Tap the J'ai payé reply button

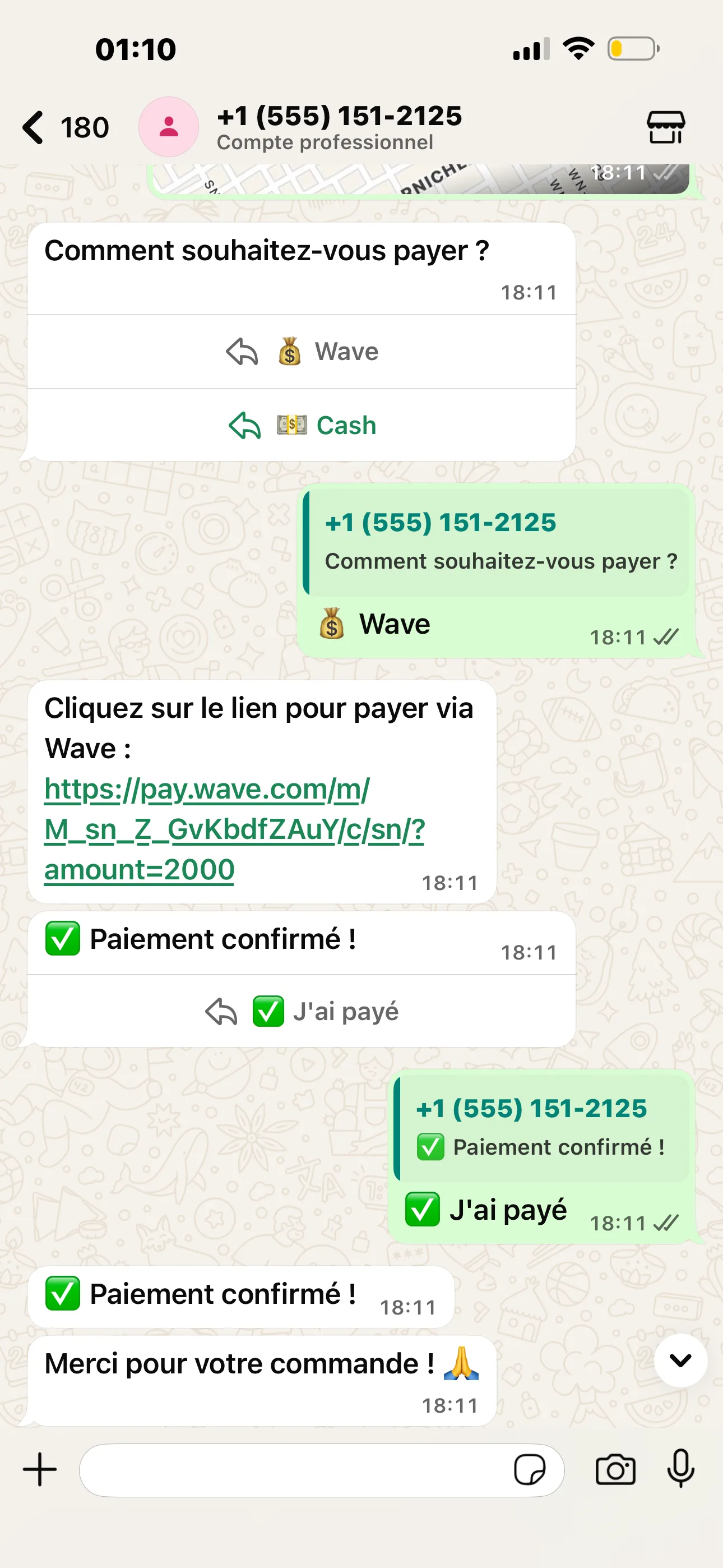tap(302, 1012)
